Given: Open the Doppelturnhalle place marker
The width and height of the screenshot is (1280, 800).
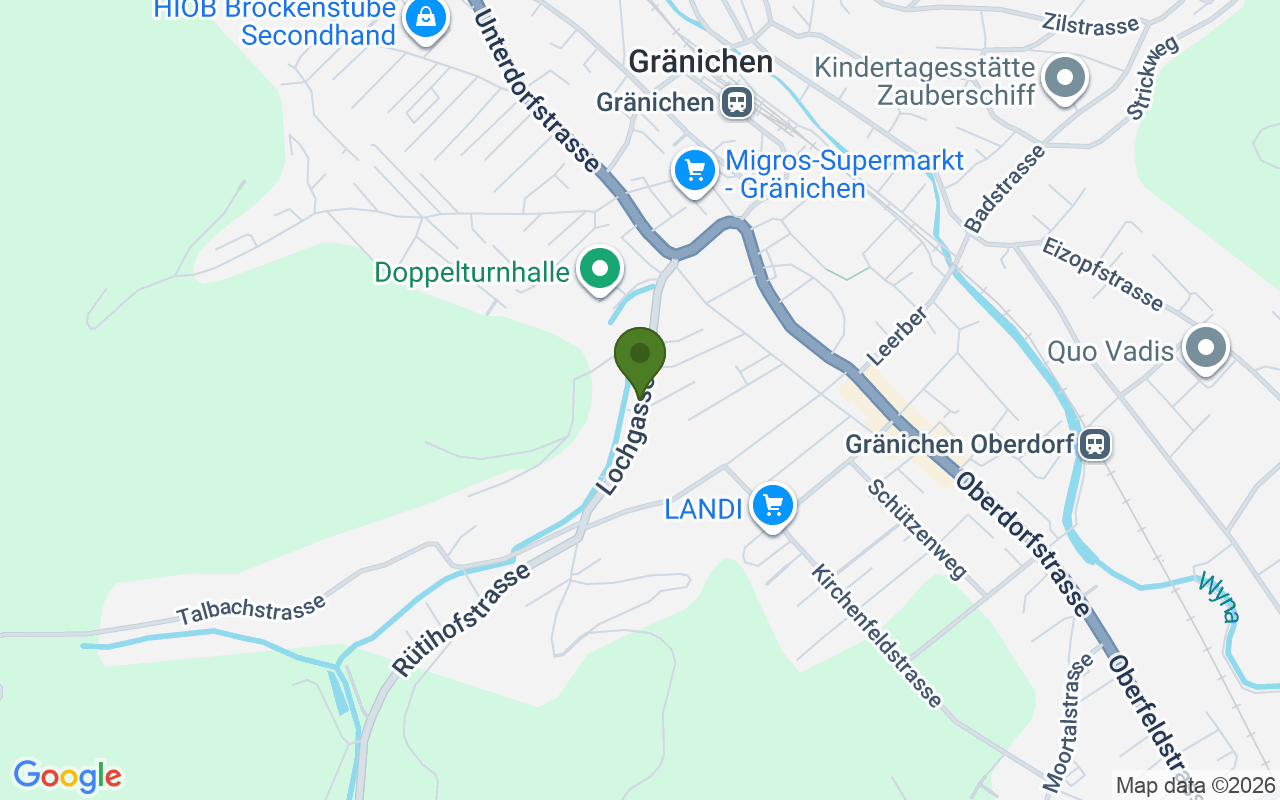Looking at the screenshot, I should tap(600, 270).
